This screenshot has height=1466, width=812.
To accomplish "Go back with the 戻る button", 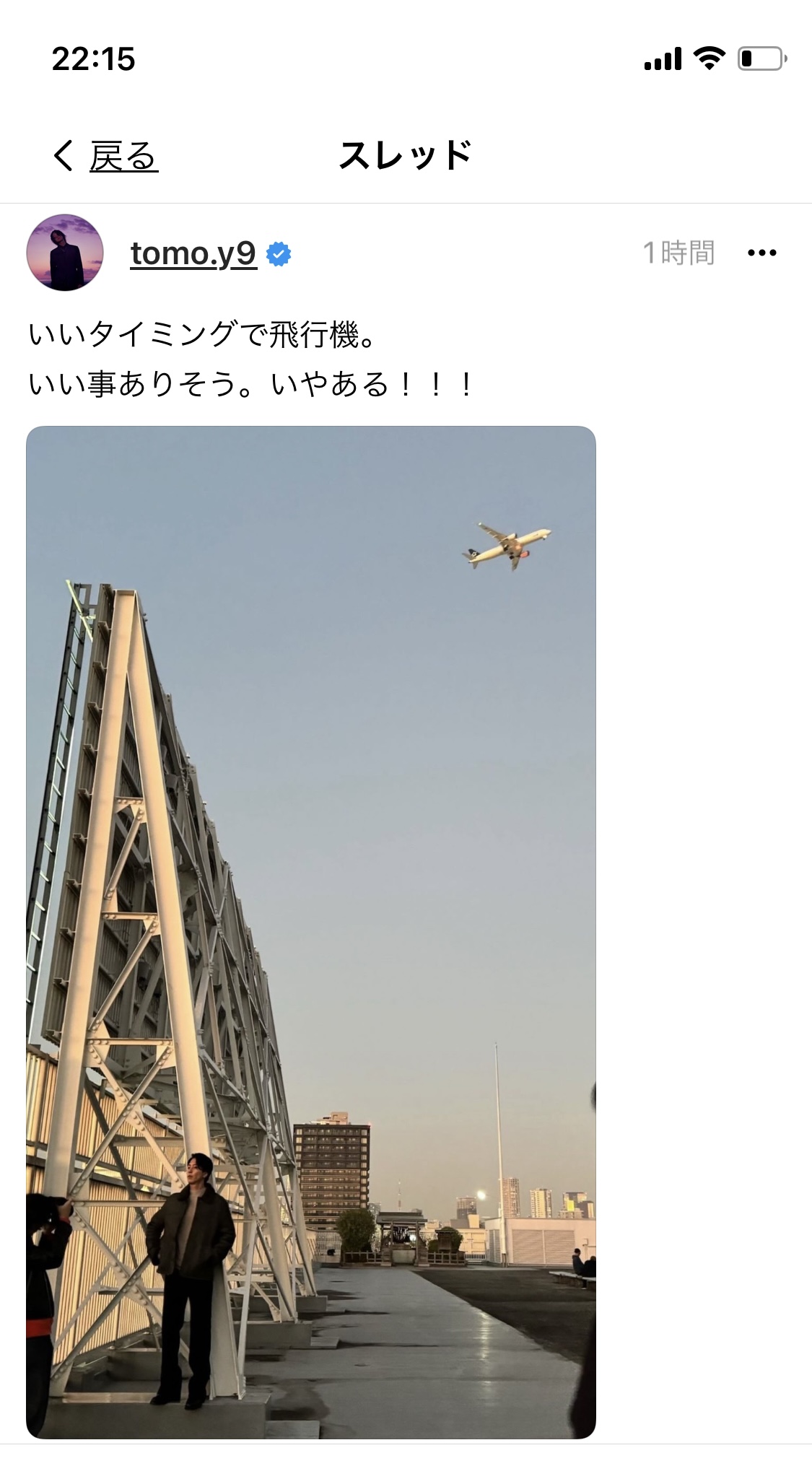I will coord(105,156).
